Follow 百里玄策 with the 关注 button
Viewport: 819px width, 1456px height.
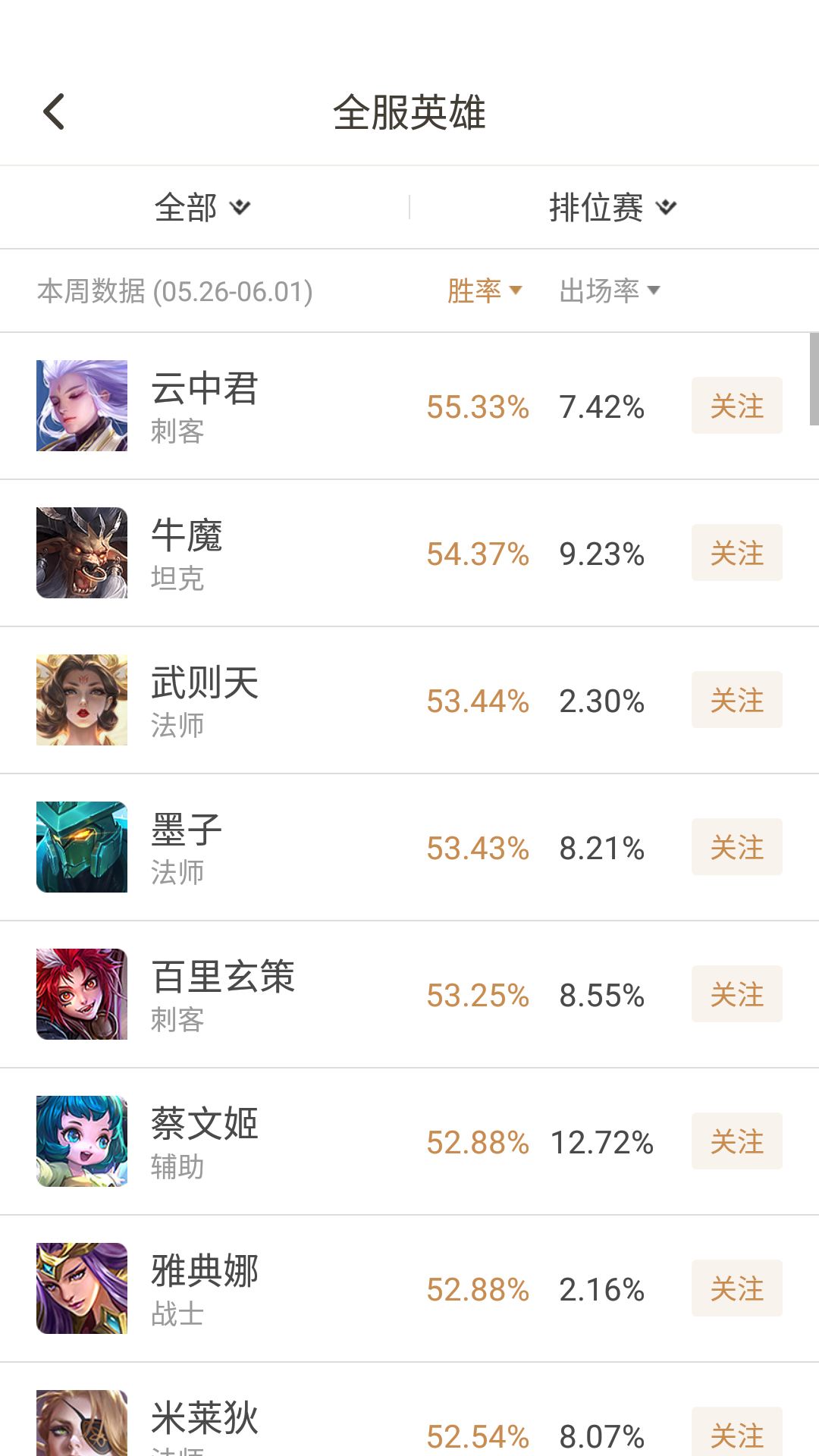[x=736, y=994]
